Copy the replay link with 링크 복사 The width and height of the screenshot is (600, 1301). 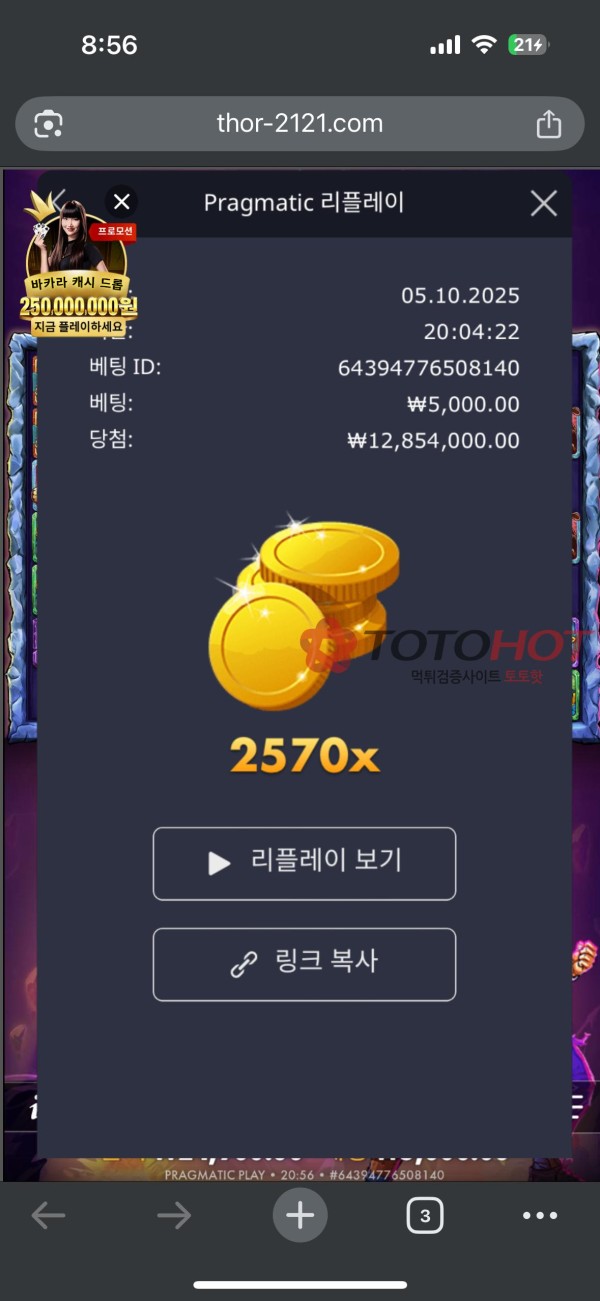click(x=304, y=964)
